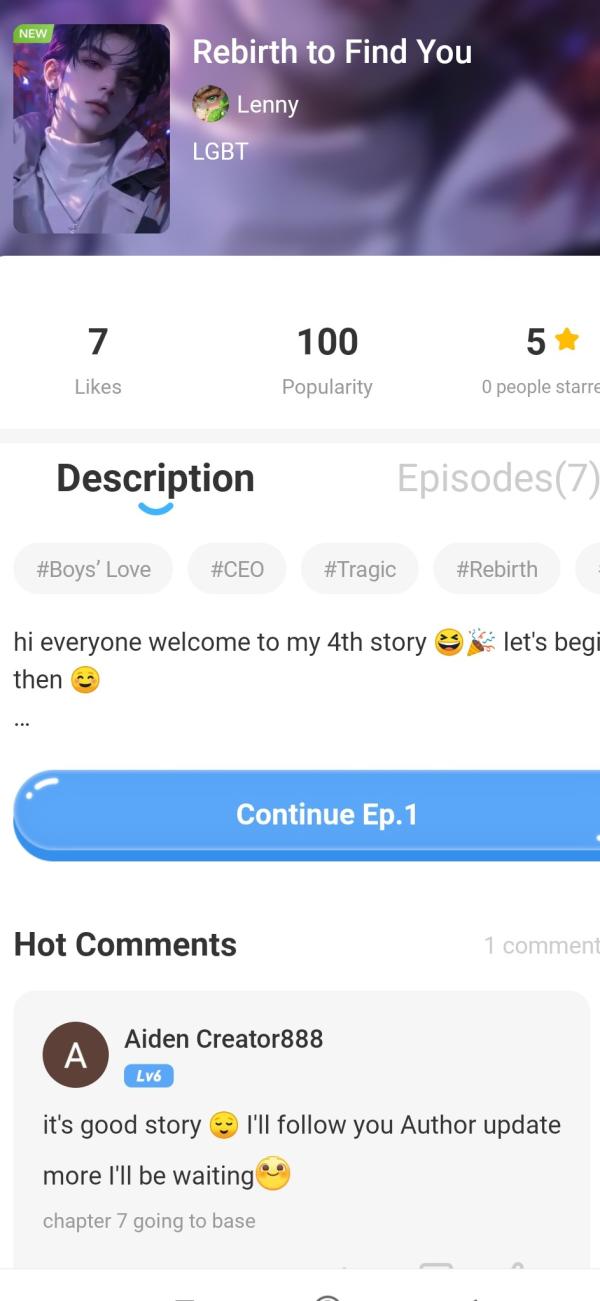Screen dimensions: 600x1301
Task: Tap the #Rebirth tag chip
Action: click(x=496, y=569)
